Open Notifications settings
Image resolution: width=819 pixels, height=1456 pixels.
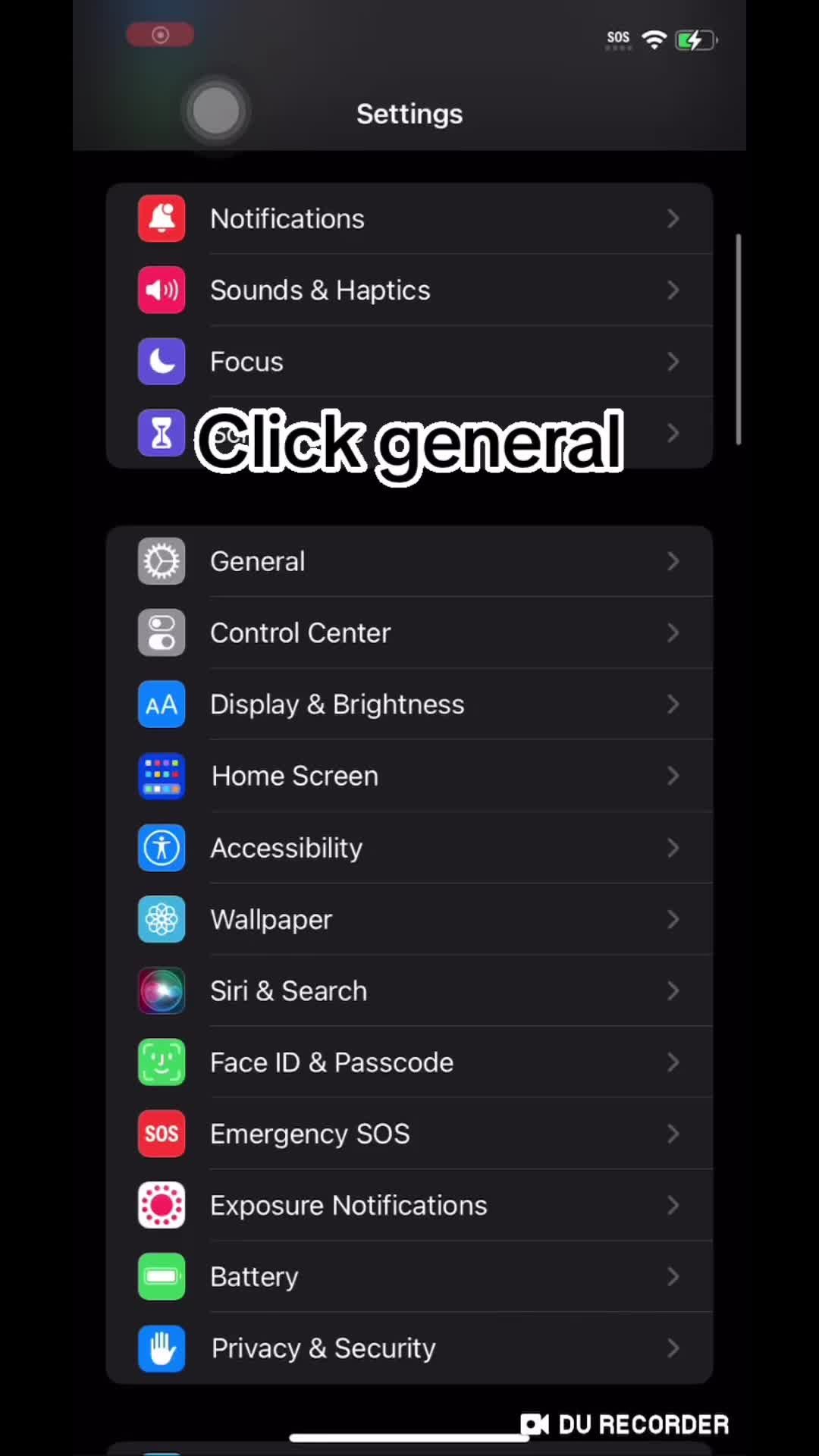[x=409, y=218]
